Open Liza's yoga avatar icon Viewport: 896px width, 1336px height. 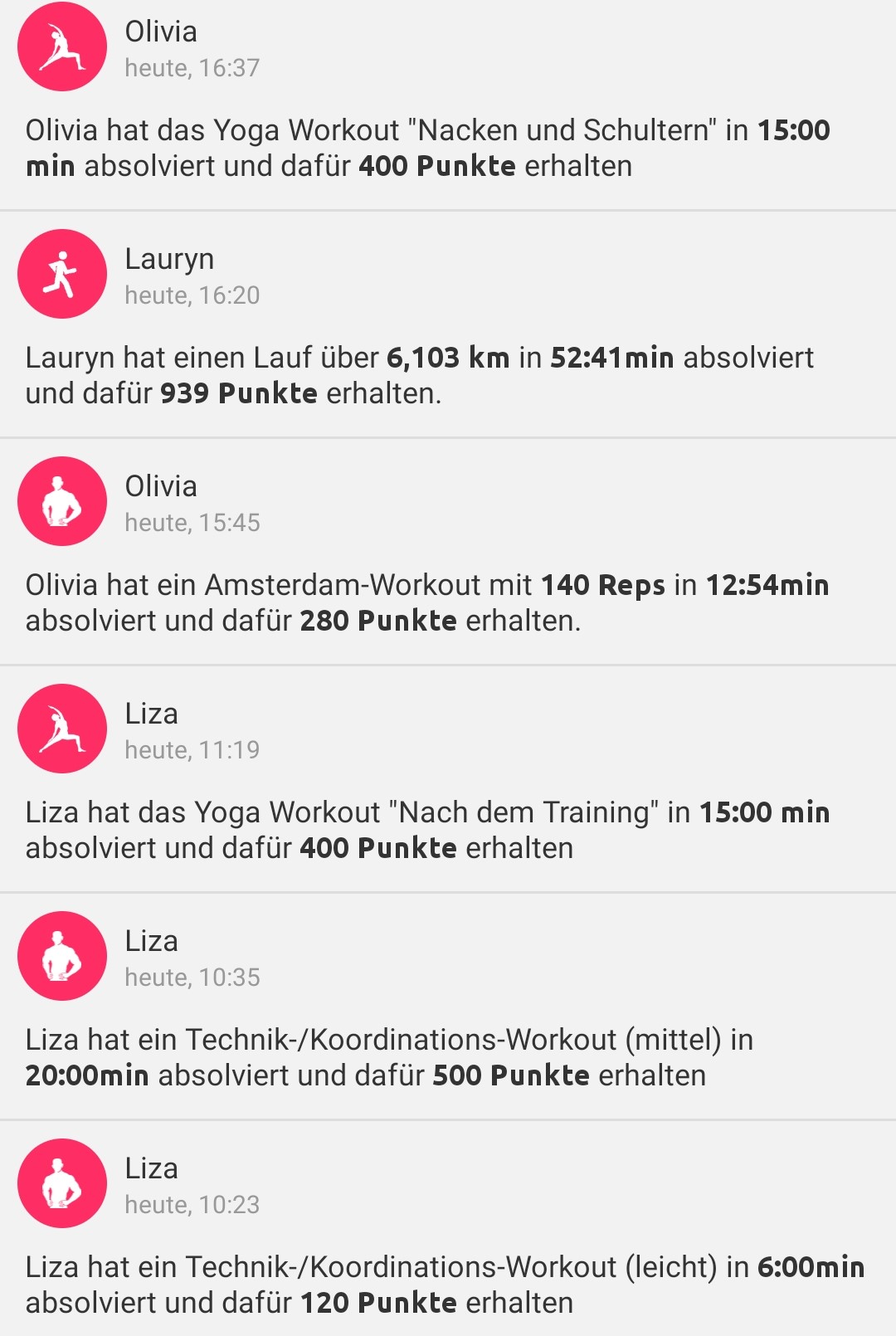coord(61,729)
